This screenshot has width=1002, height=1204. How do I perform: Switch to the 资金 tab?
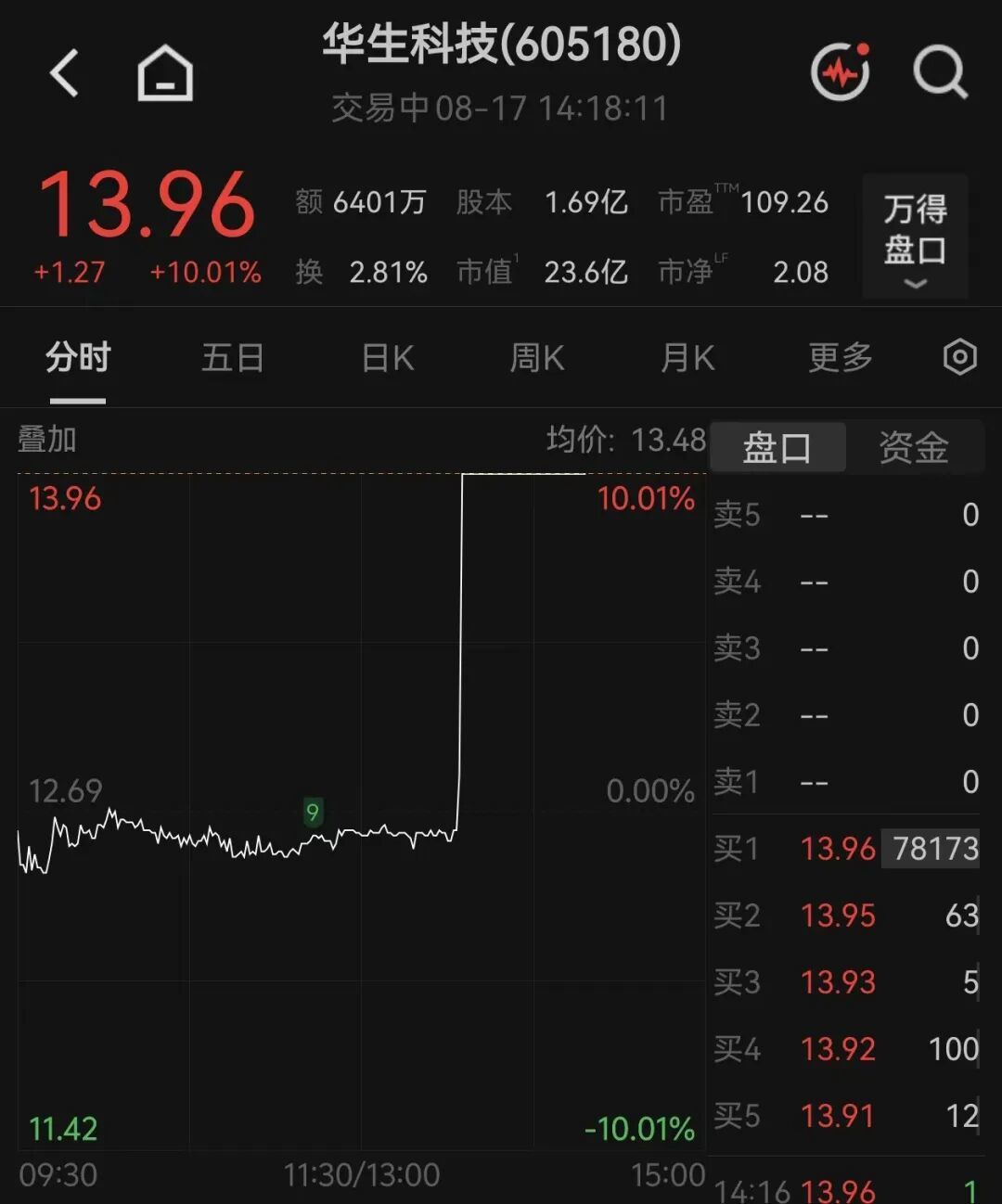tap(914, 447)
